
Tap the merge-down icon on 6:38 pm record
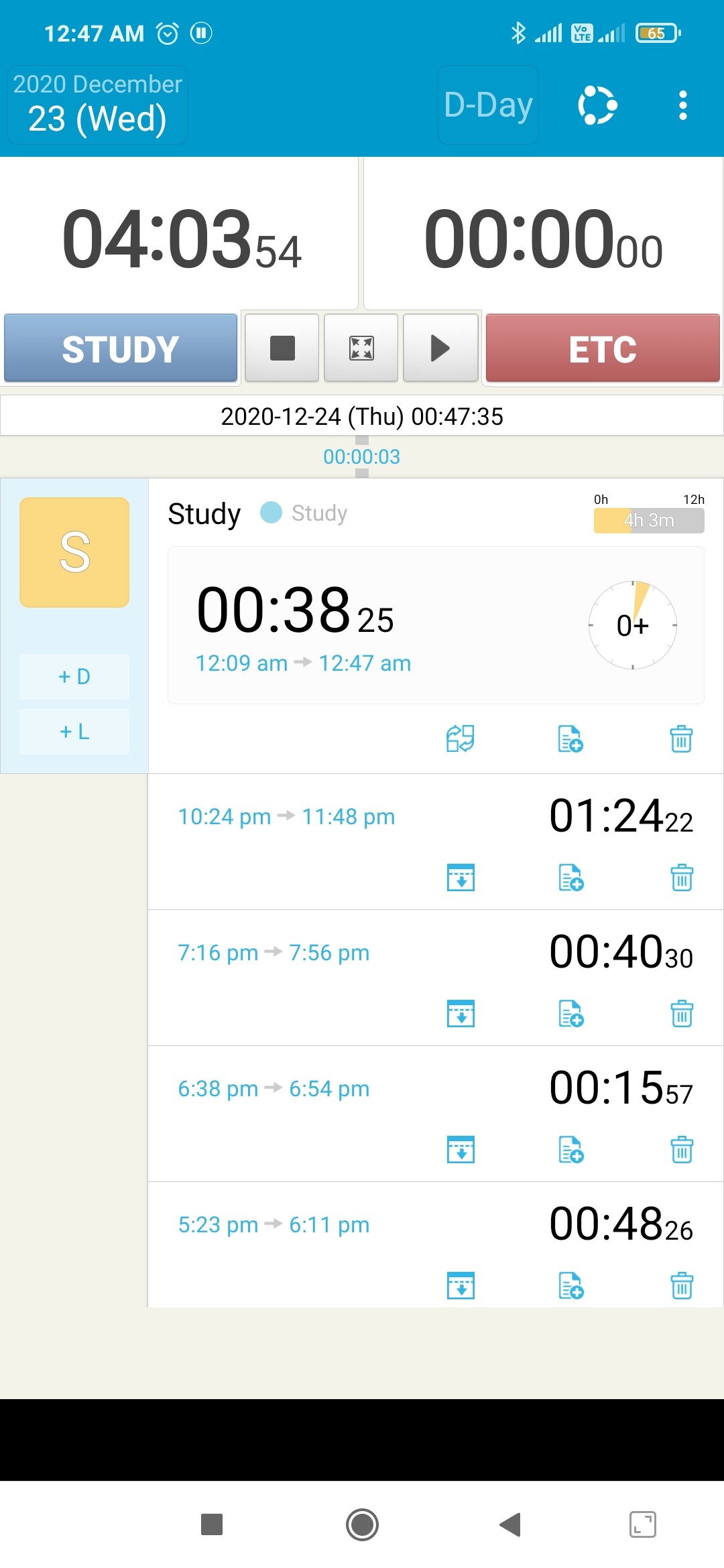(x=461, y=1149)
